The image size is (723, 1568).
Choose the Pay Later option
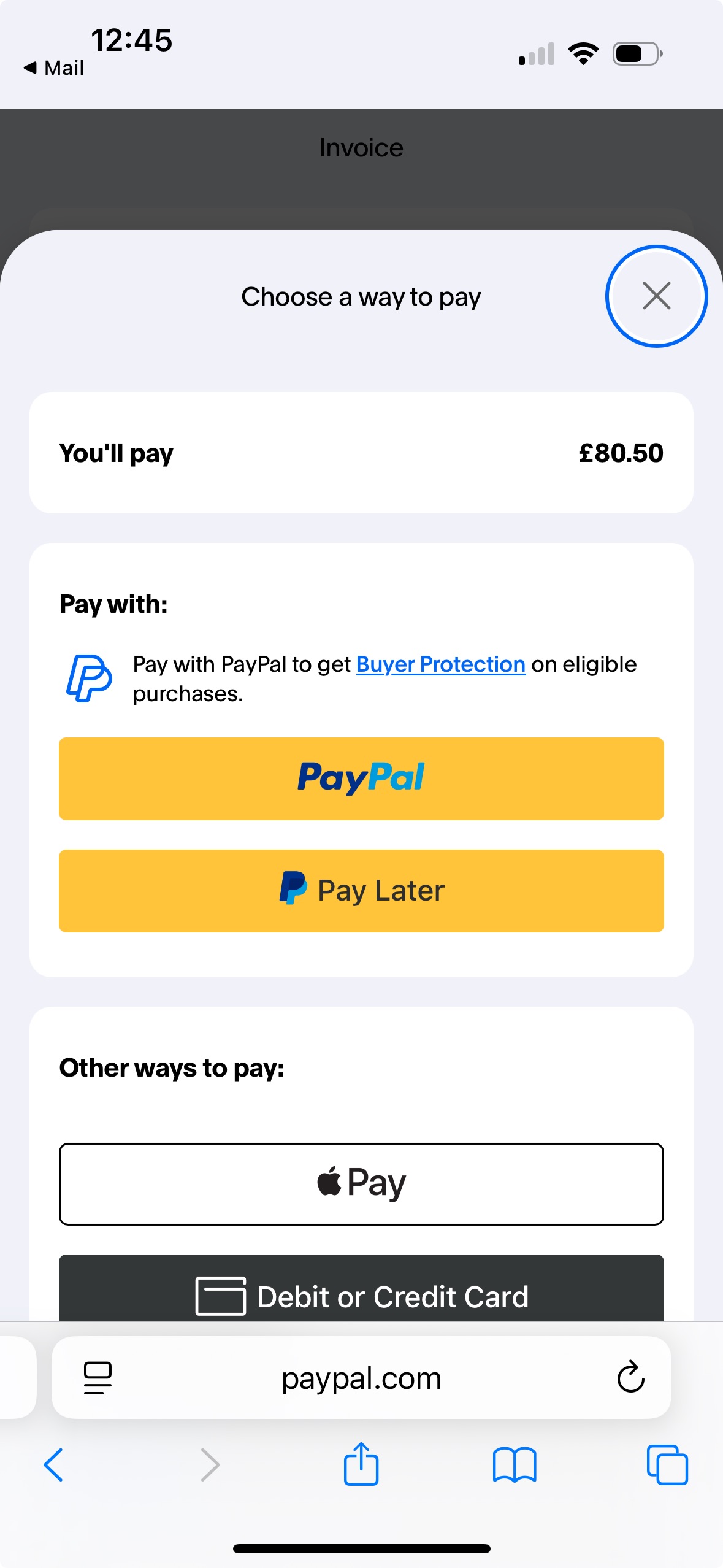point(361,891)
